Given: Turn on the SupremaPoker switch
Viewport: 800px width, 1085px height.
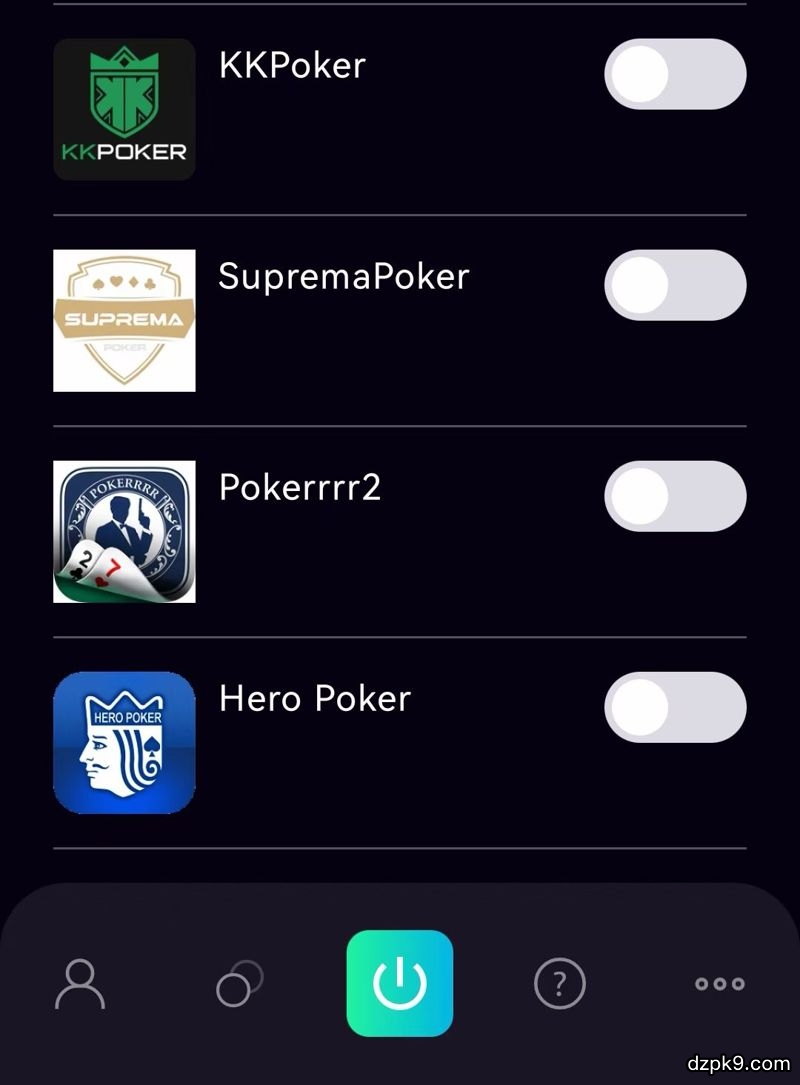Looking at the screenshot, I should [x=675, y=285].
